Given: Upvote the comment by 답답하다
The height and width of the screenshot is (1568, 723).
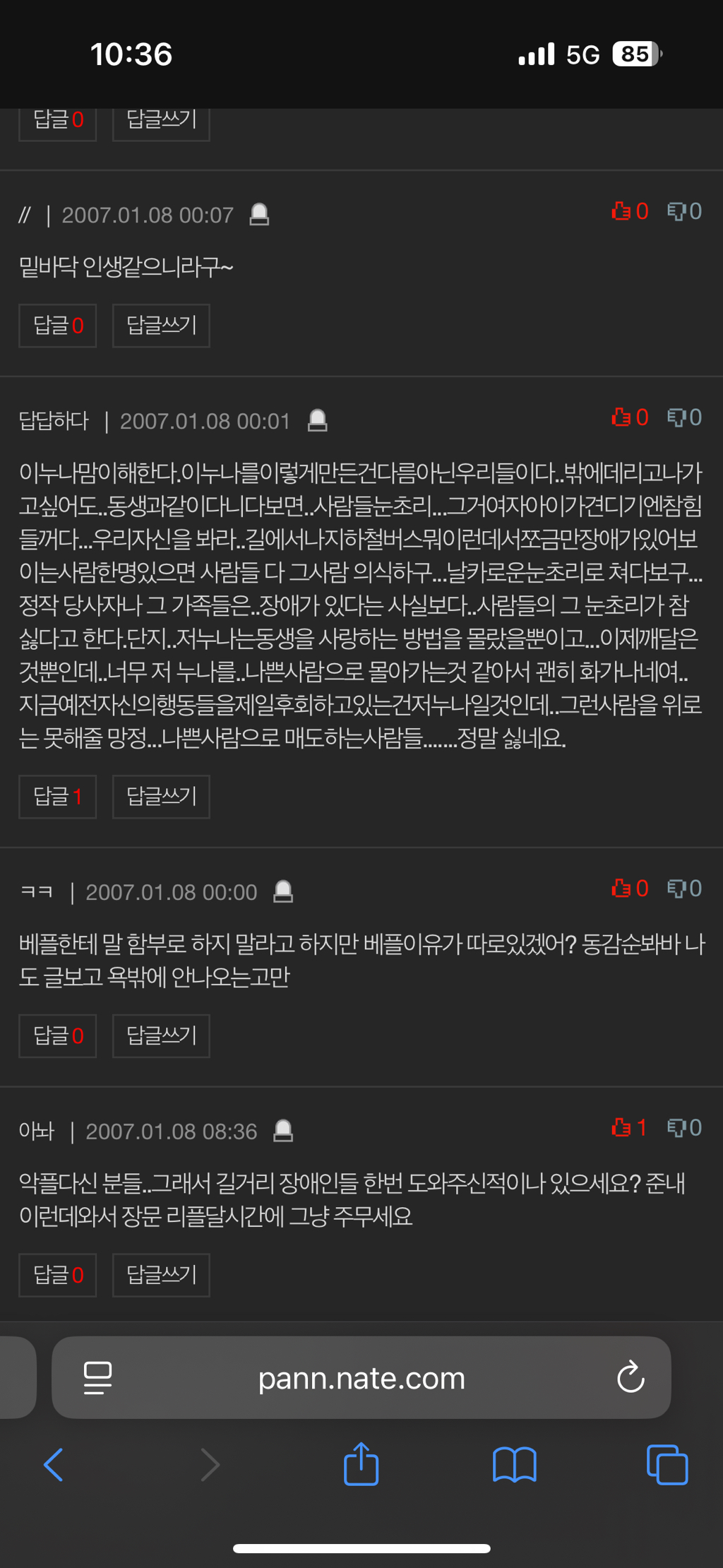Looking at the screenshot, I should point(630,417).
